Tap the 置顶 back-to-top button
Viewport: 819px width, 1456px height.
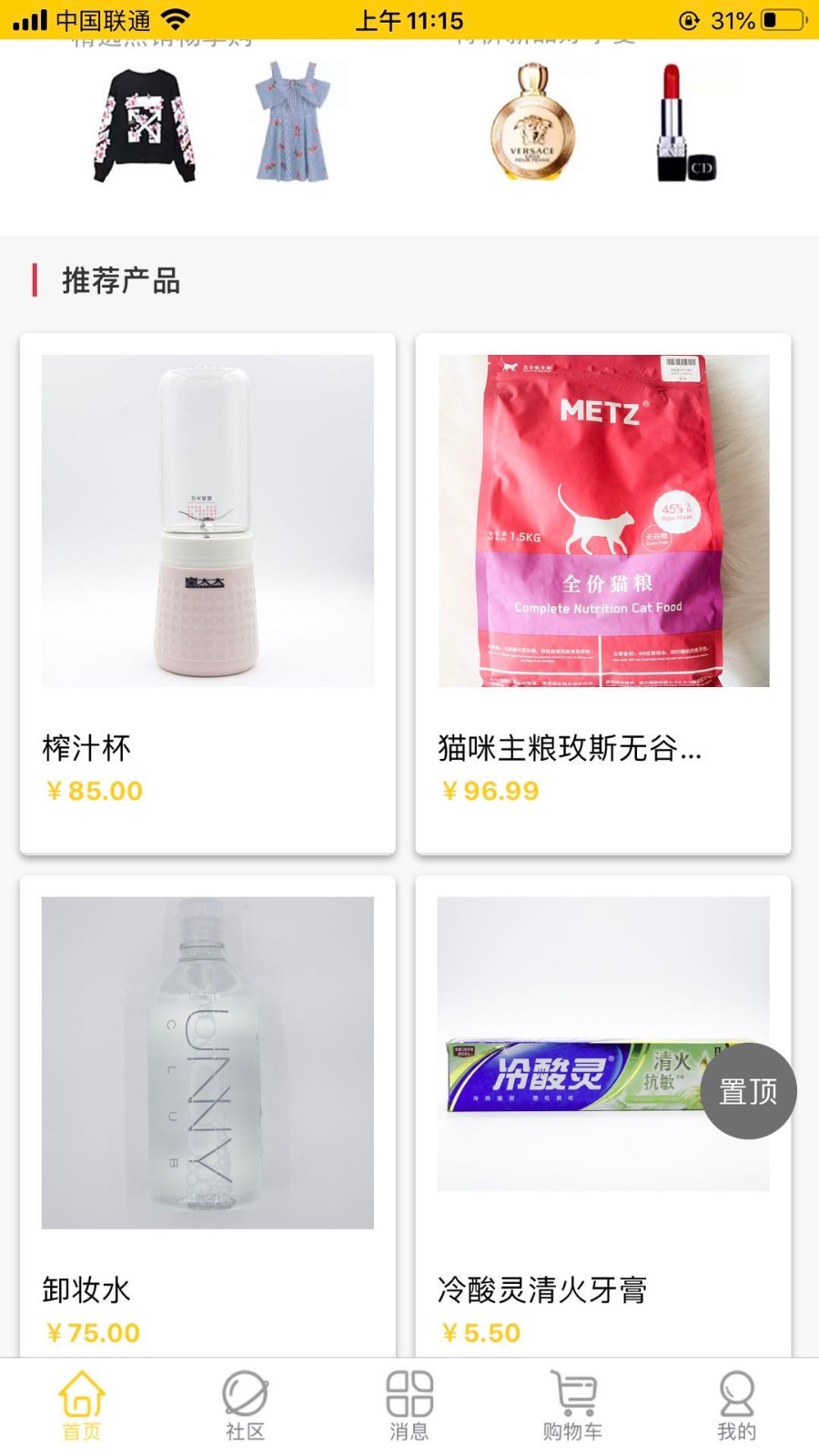pyautogui.click(x=748, y=1091)
